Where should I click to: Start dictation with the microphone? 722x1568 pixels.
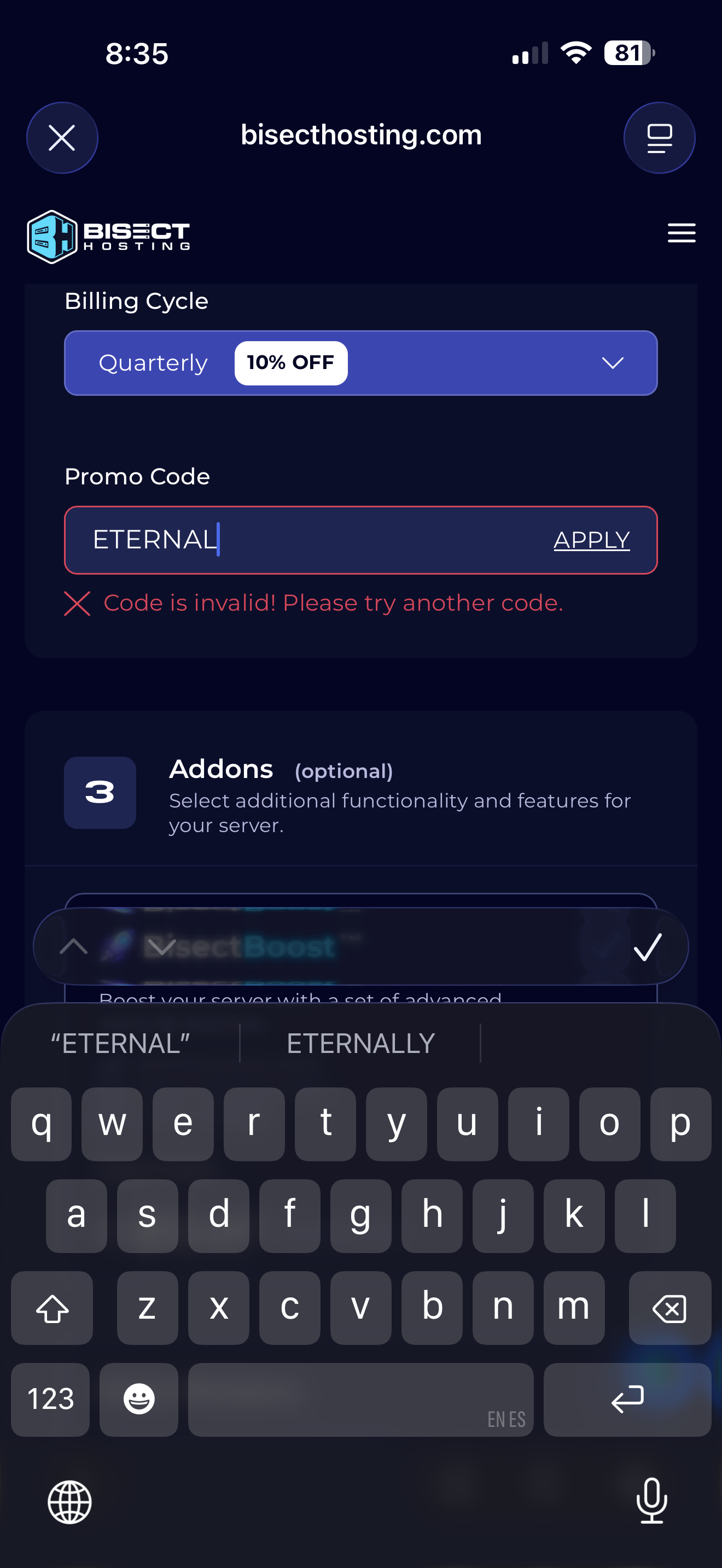pos(651,1500)
